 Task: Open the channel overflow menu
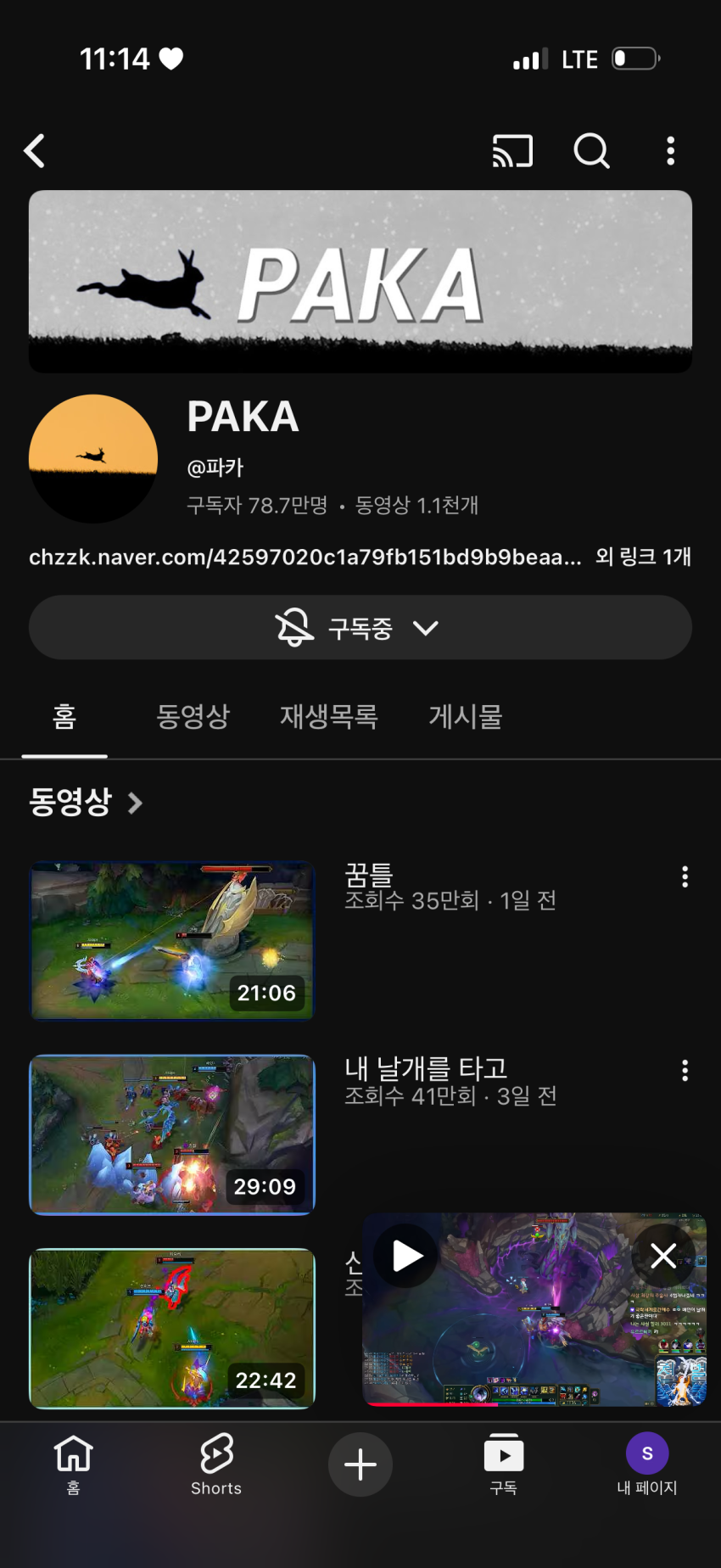[x=670, y=151]
